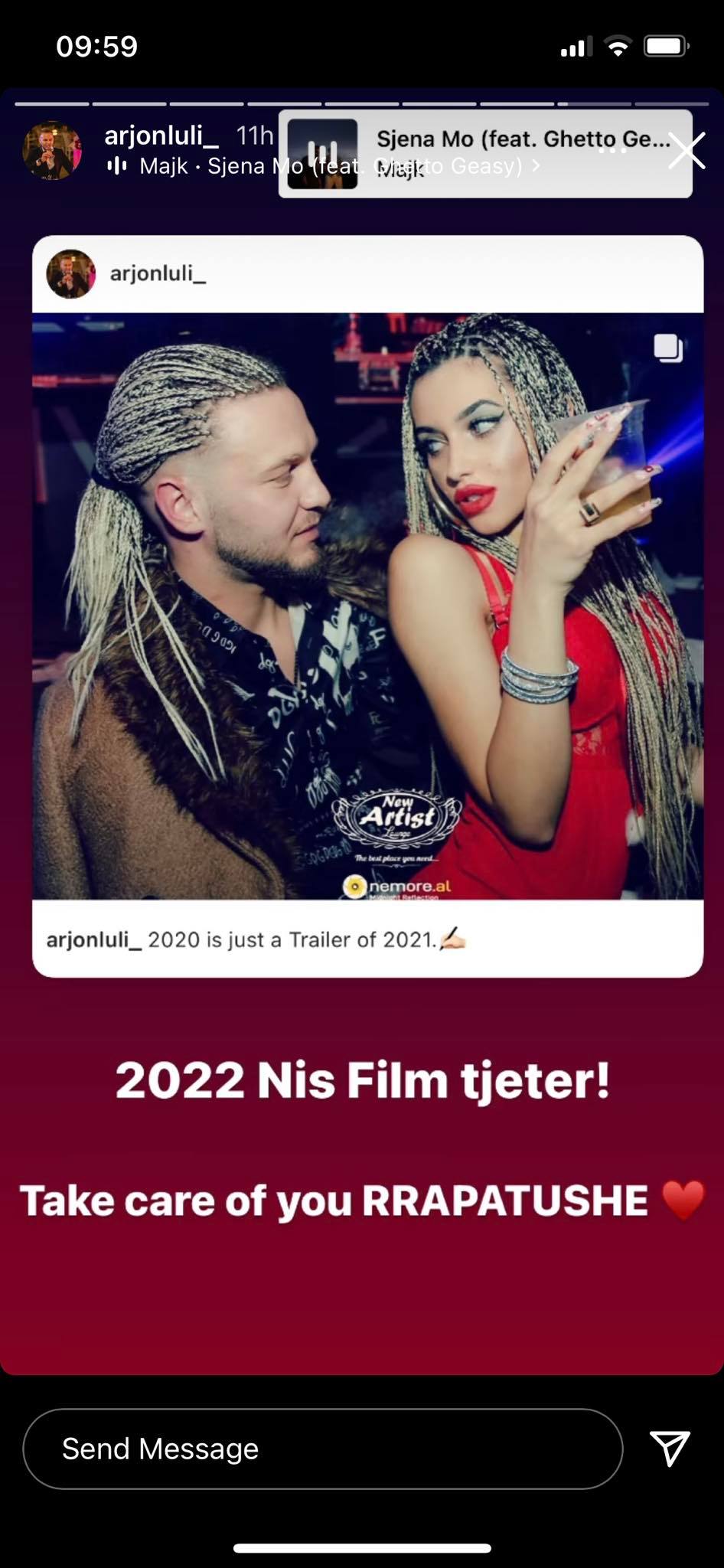Open arjonluli_ story profile picture
724x1568 pixels.
(52, 151)
